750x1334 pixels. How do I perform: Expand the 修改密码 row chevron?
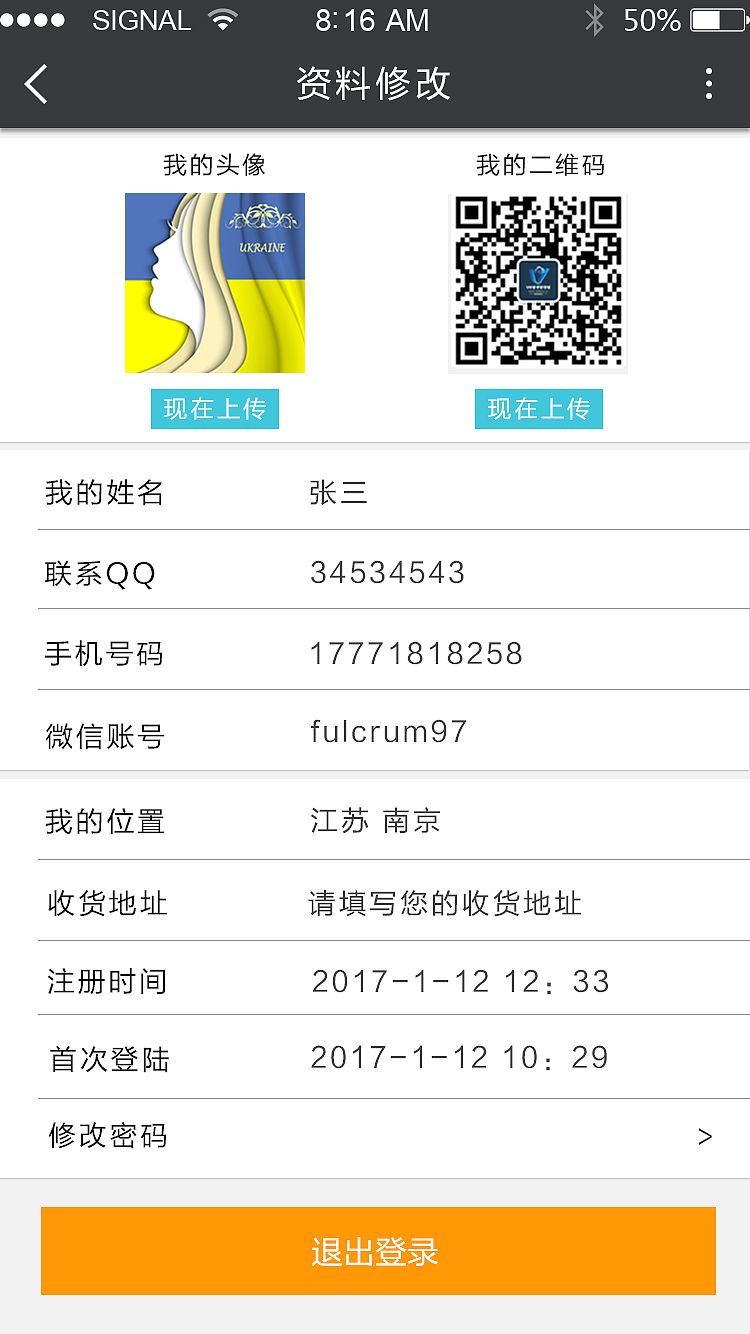pyautogui.click(x=705, y=1136)
